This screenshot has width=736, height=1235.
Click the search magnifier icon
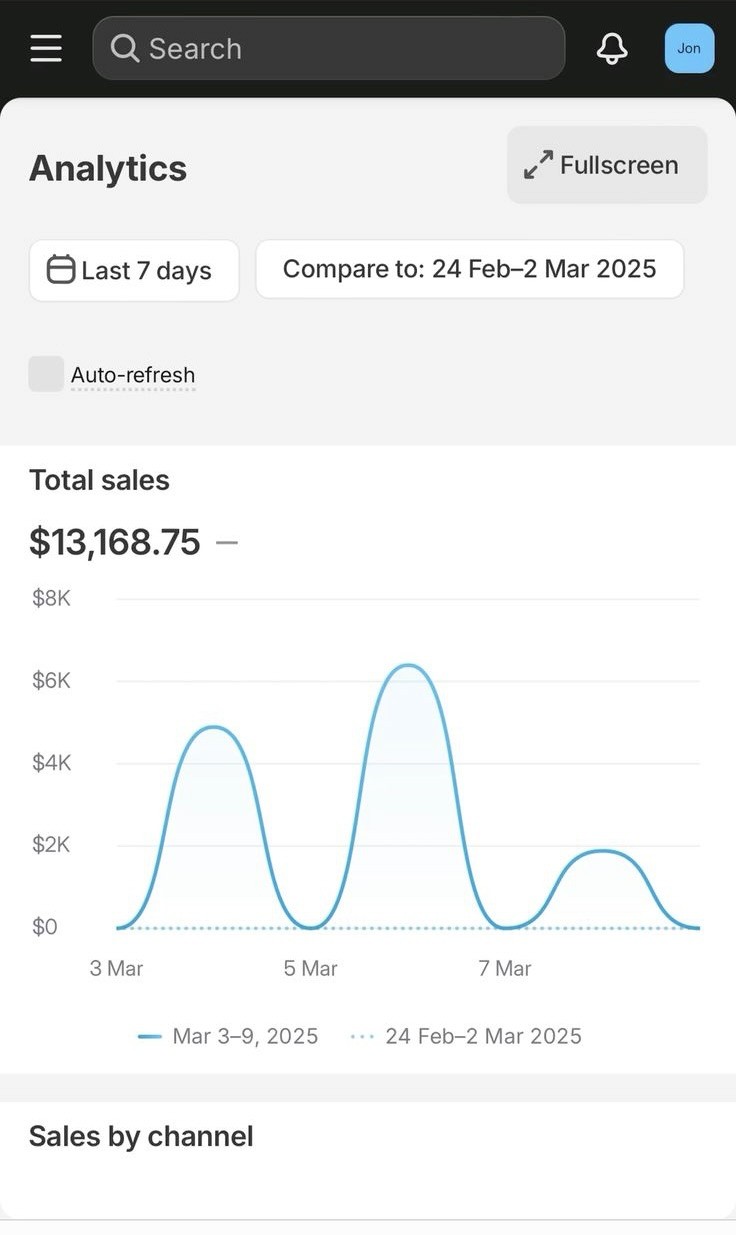pos(123,48)
